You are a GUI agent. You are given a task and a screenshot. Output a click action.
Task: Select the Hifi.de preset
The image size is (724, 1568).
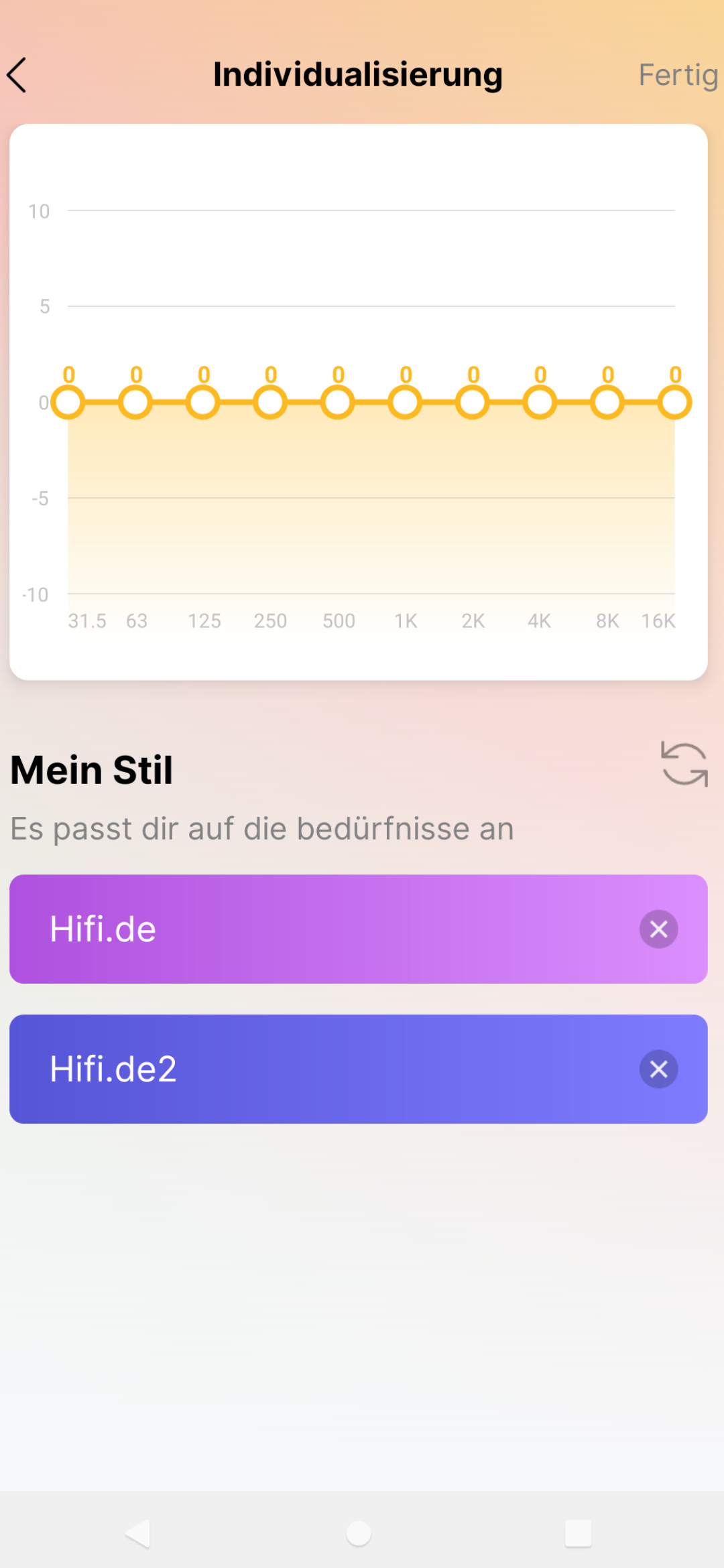coord(359,929)
